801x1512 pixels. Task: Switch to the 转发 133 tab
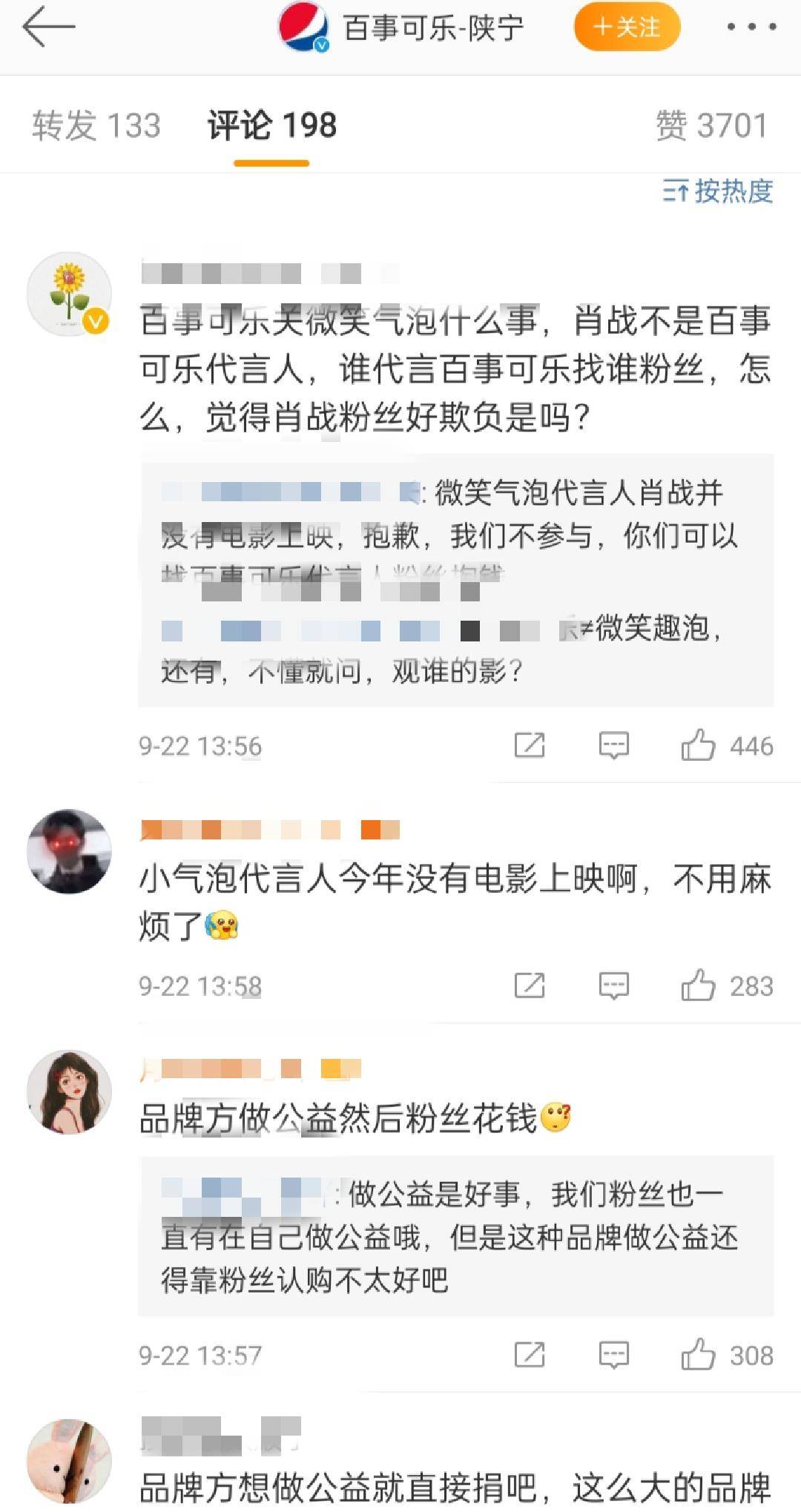(x=96, y=125)
